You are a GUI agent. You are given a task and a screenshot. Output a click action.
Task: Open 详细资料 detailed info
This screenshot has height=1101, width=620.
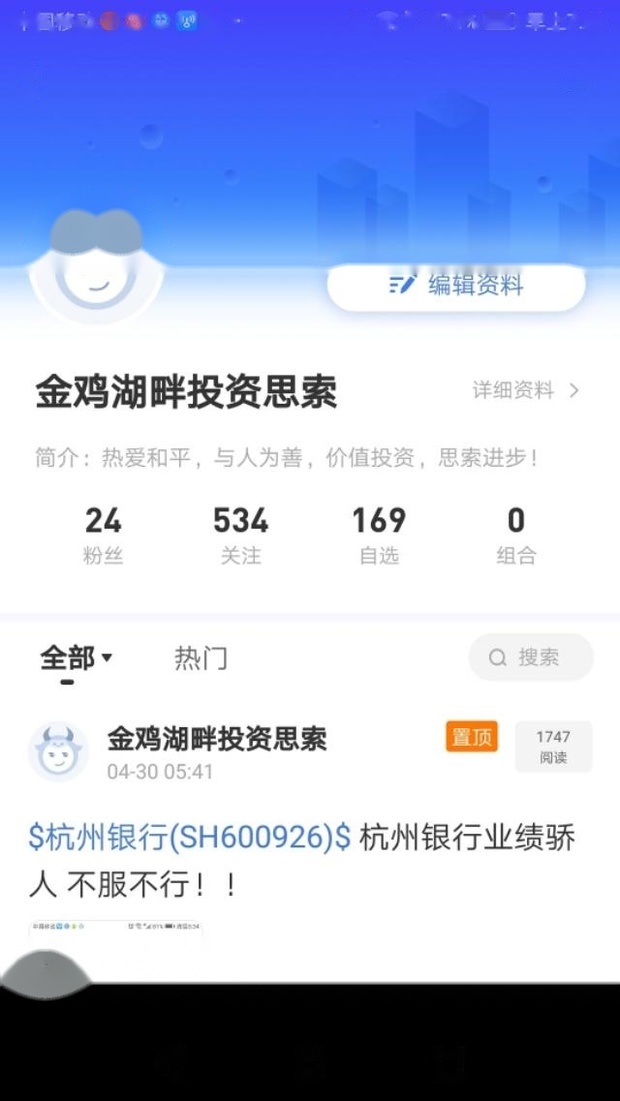tap(525, 391)
